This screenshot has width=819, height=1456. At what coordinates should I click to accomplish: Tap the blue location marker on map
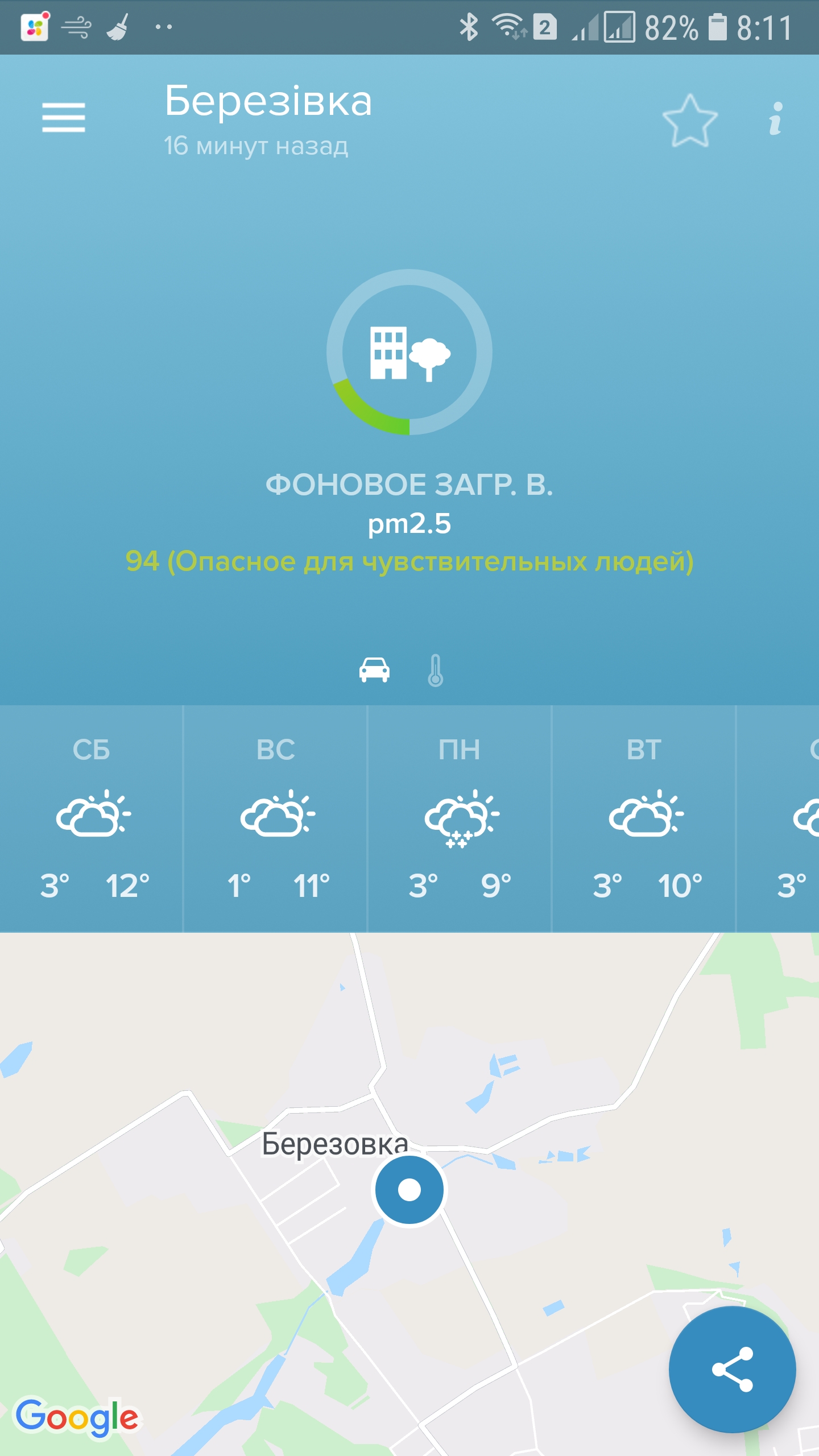[x=409, y=1189]
